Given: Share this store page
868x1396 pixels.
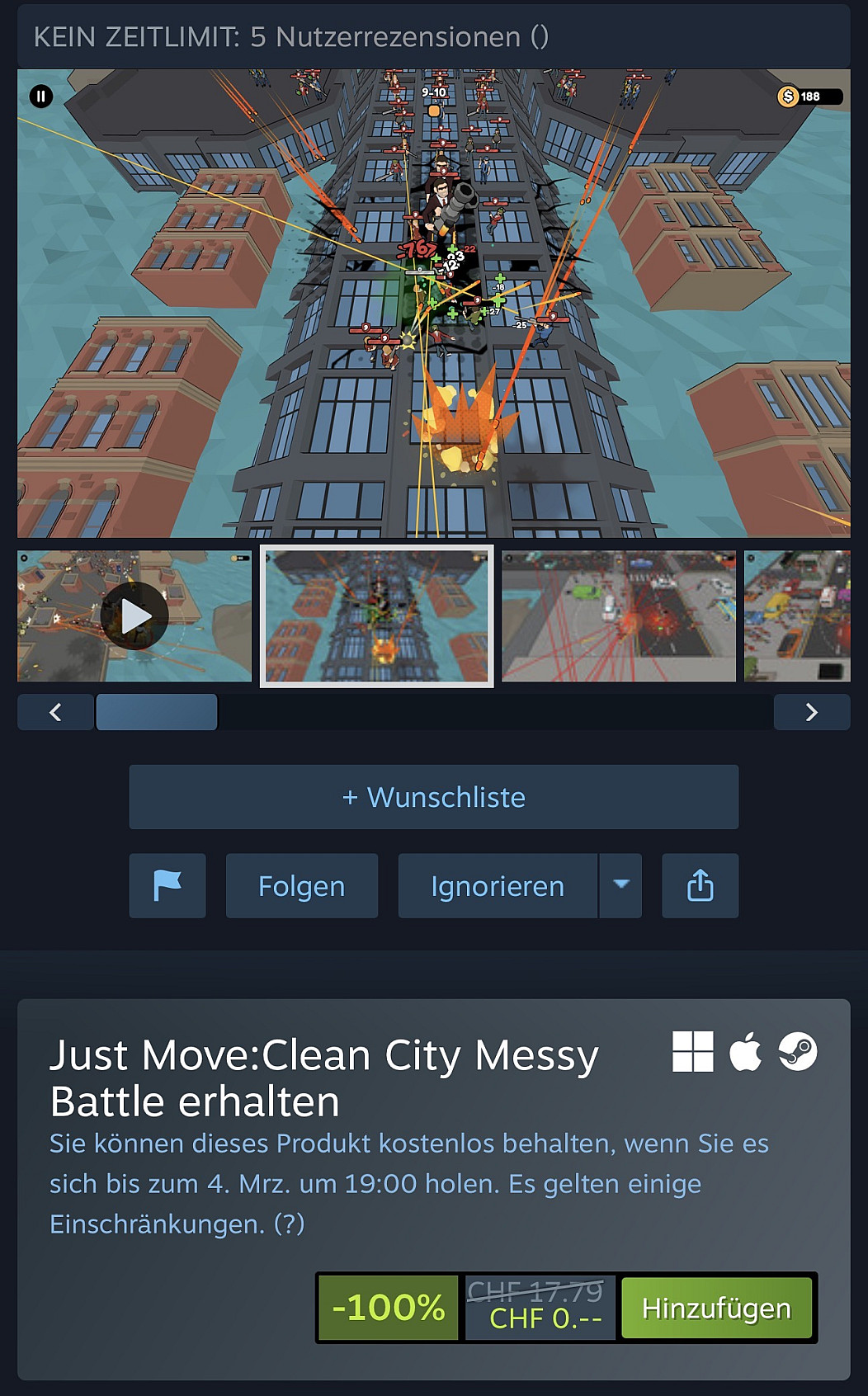Looking at the screenshot, I should 700,886.
